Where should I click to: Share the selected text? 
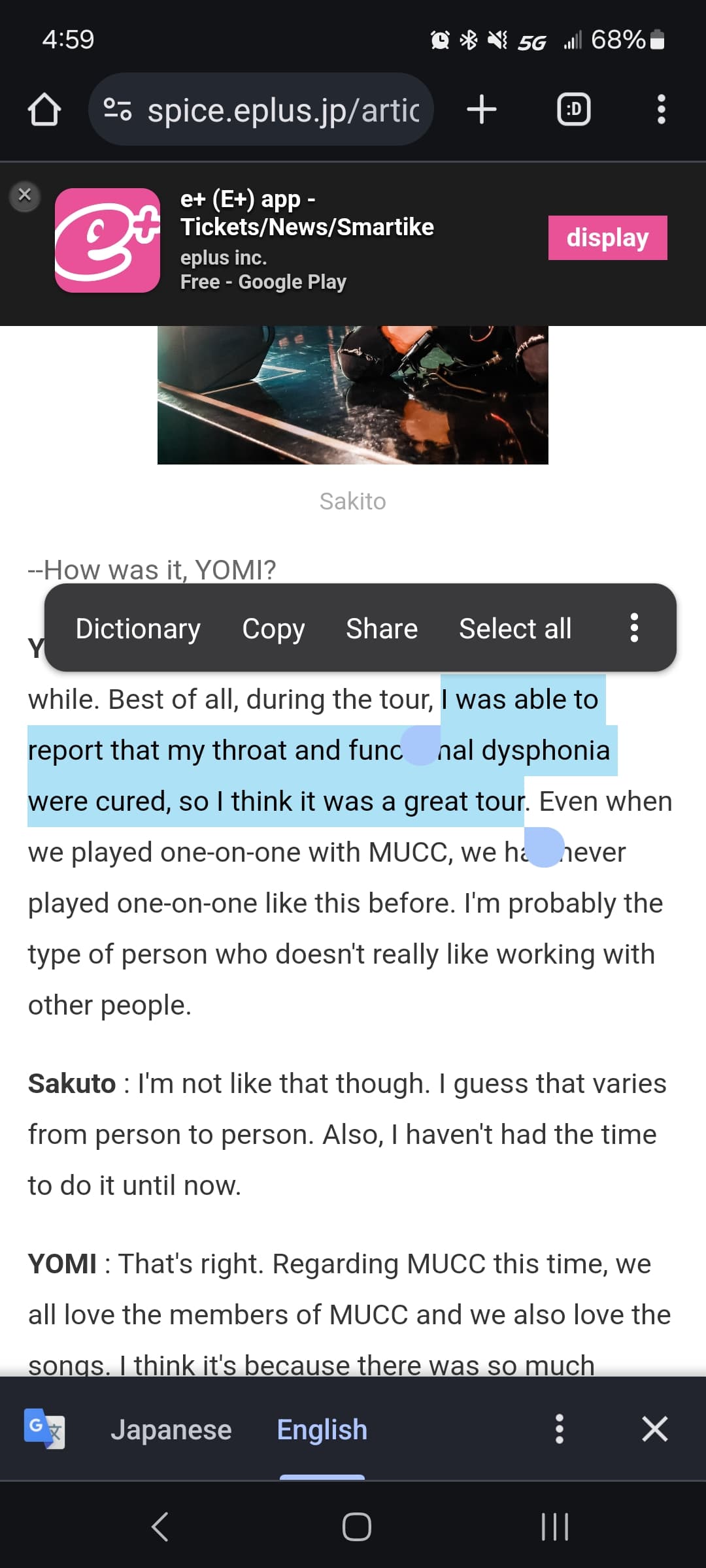pyautogui.click(x=382, y=629)
